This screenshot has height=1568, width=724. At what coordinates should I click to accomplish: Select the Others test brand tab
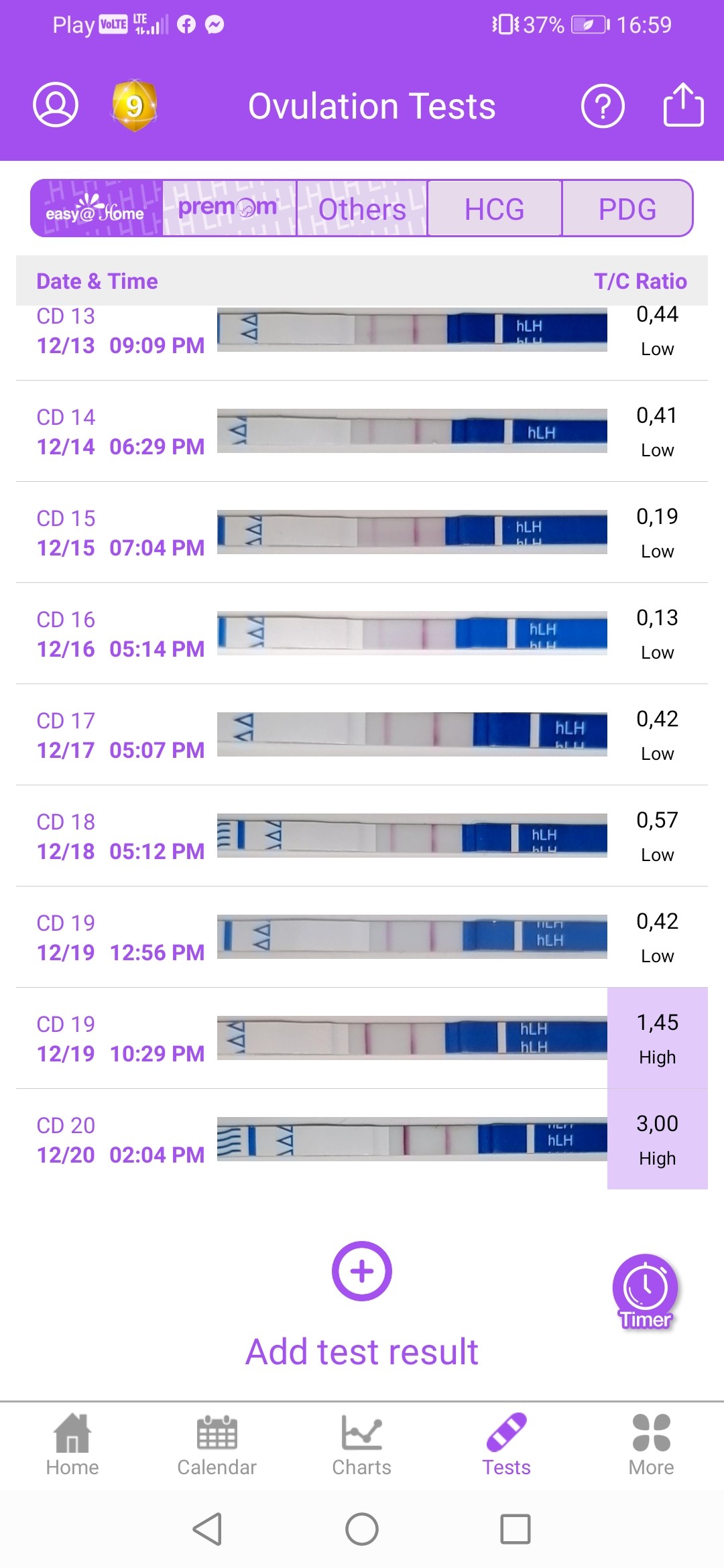point(362,208)
